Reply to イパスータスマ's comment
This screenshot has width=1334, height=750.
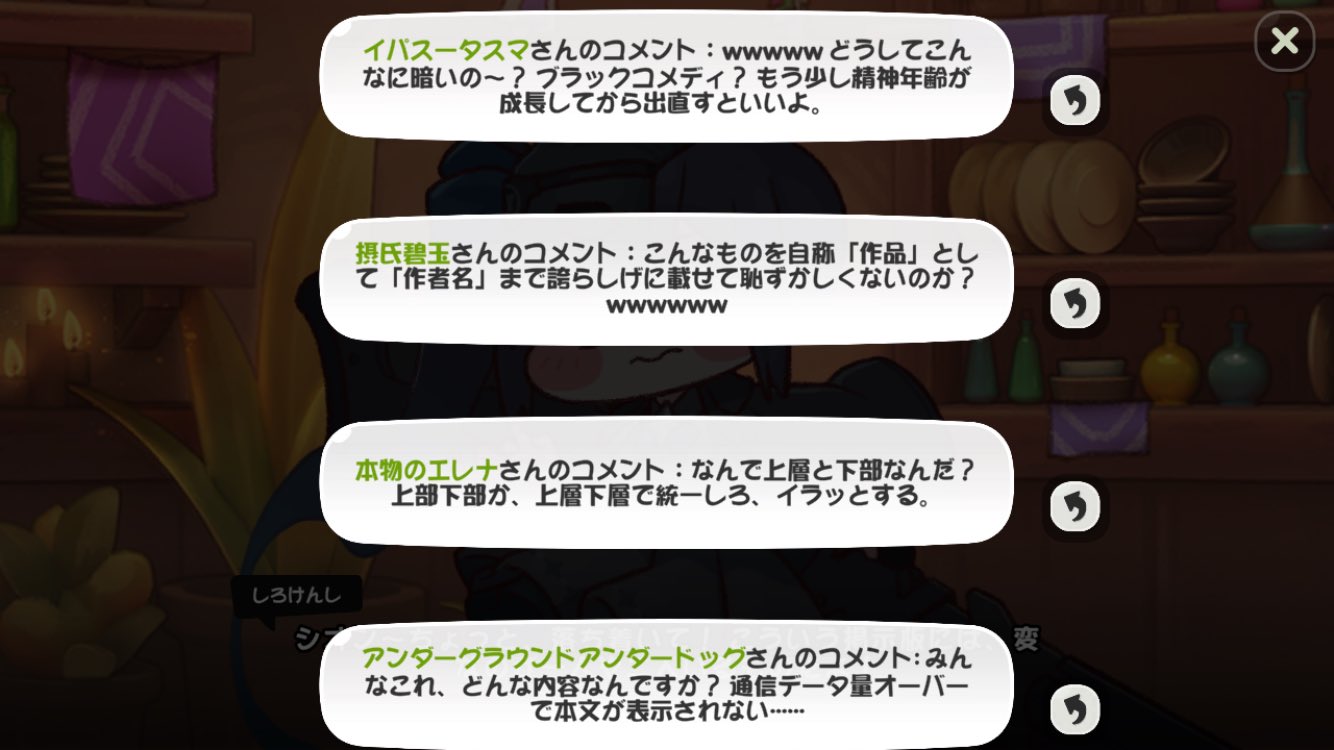pyautogui.click(x=1075, y=101)
